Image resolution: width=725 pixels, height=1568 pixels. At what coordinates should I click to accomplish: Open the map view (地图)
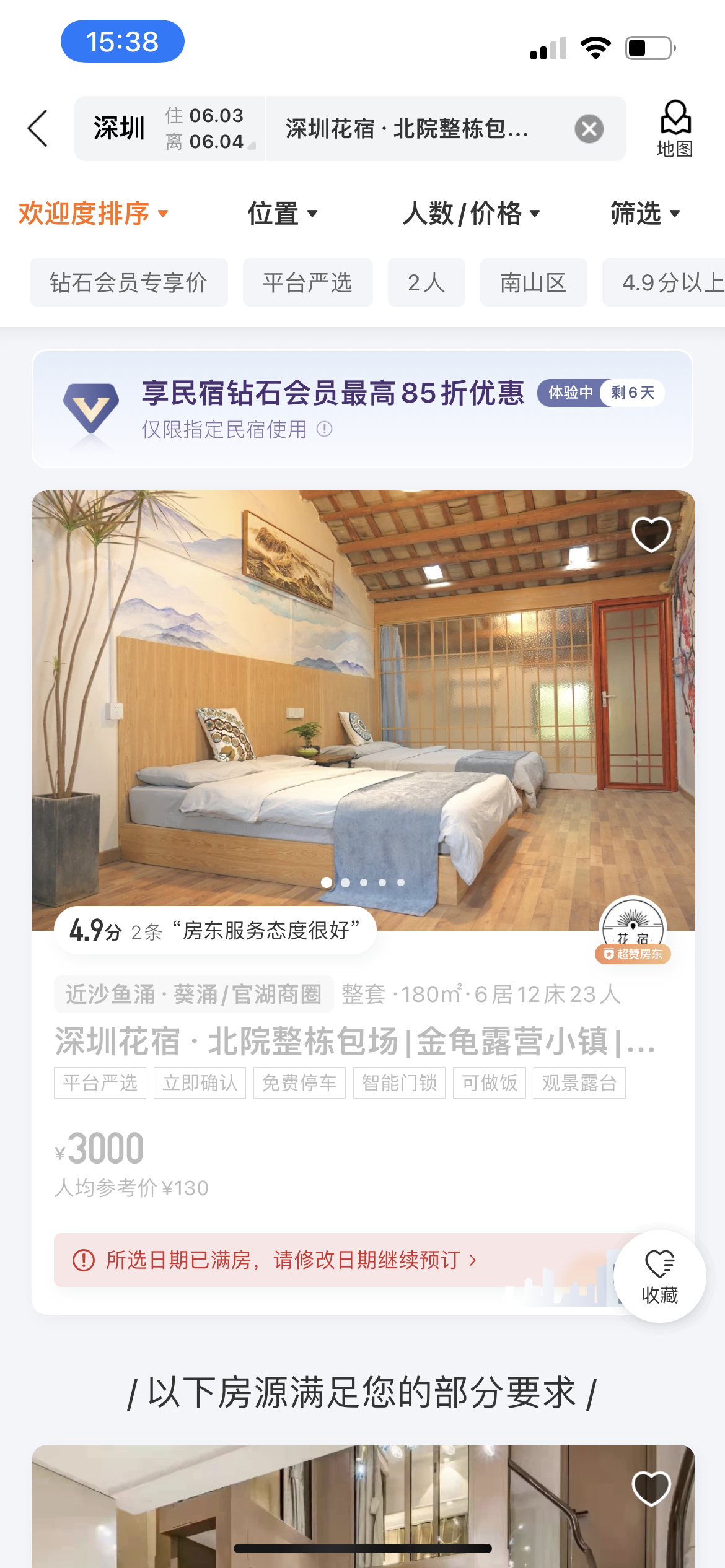click(674, 129)
